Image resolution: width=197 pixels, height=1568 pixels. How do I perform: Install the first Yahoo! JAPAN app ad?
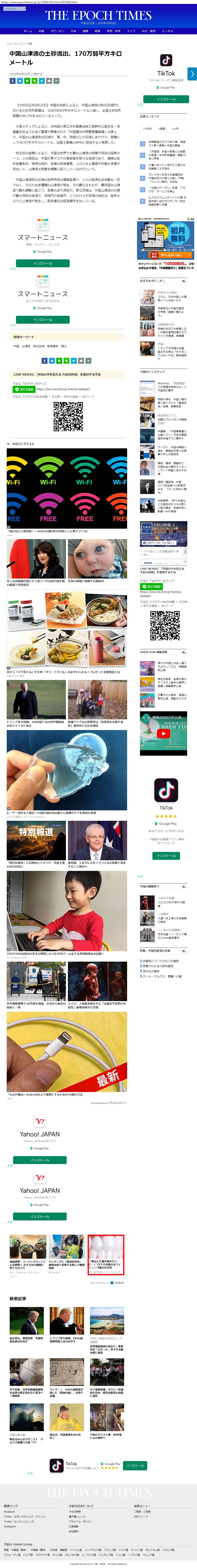point(40,1160)
